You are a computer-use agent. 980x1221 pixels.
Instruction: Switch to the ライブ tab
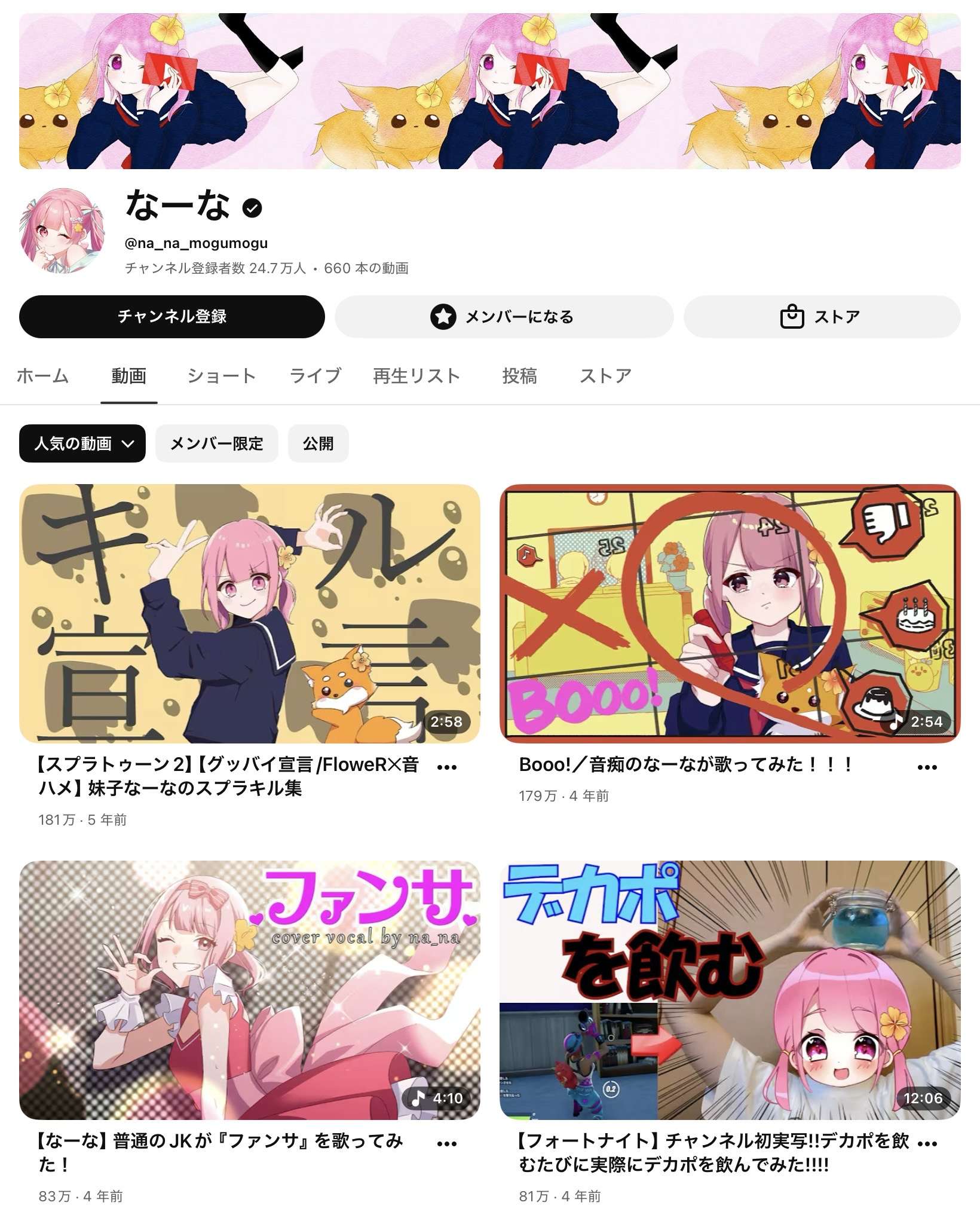315,376
